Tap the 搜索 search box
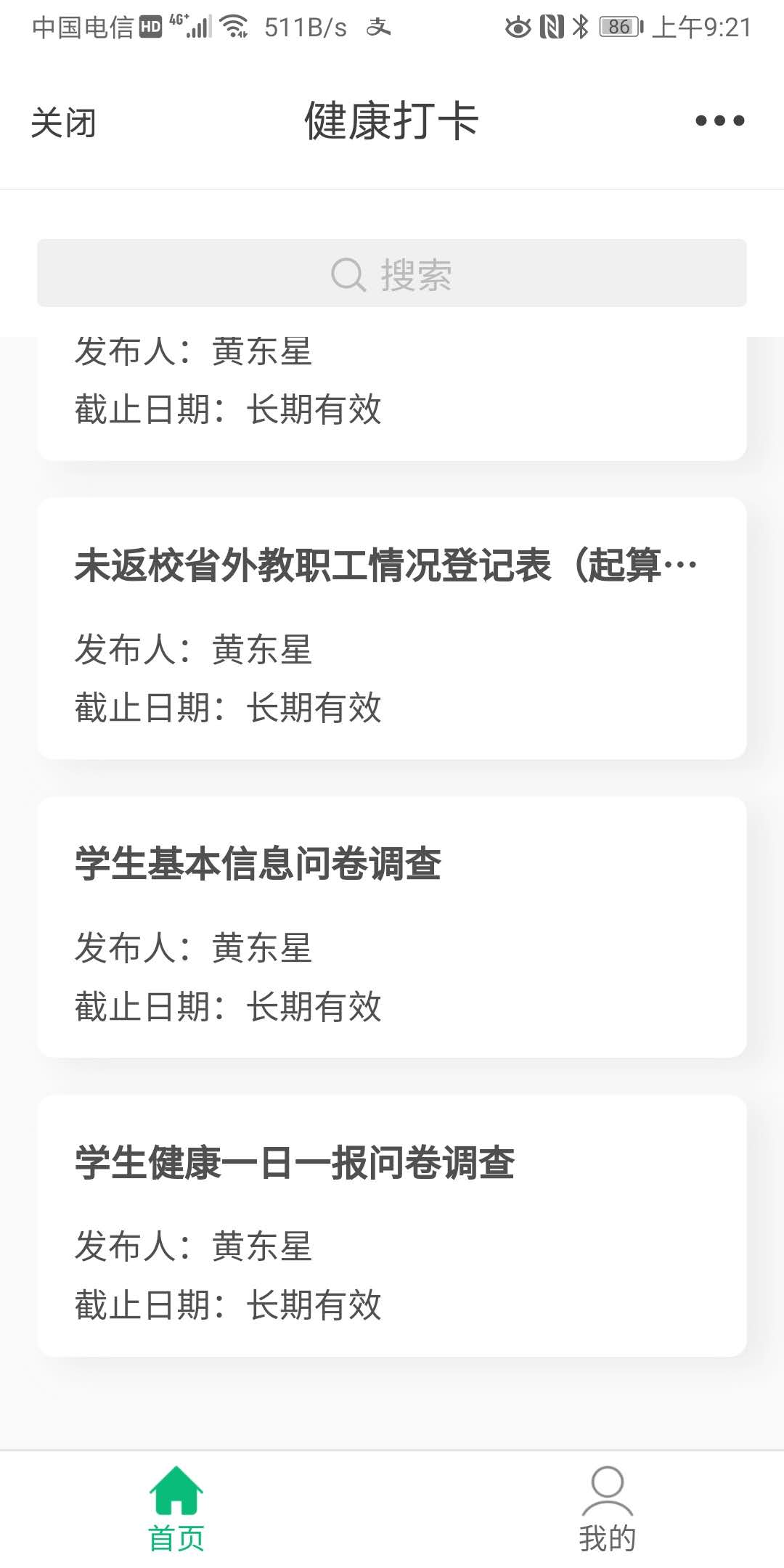Screen dimensions: 784x1568 click(392, 273)
